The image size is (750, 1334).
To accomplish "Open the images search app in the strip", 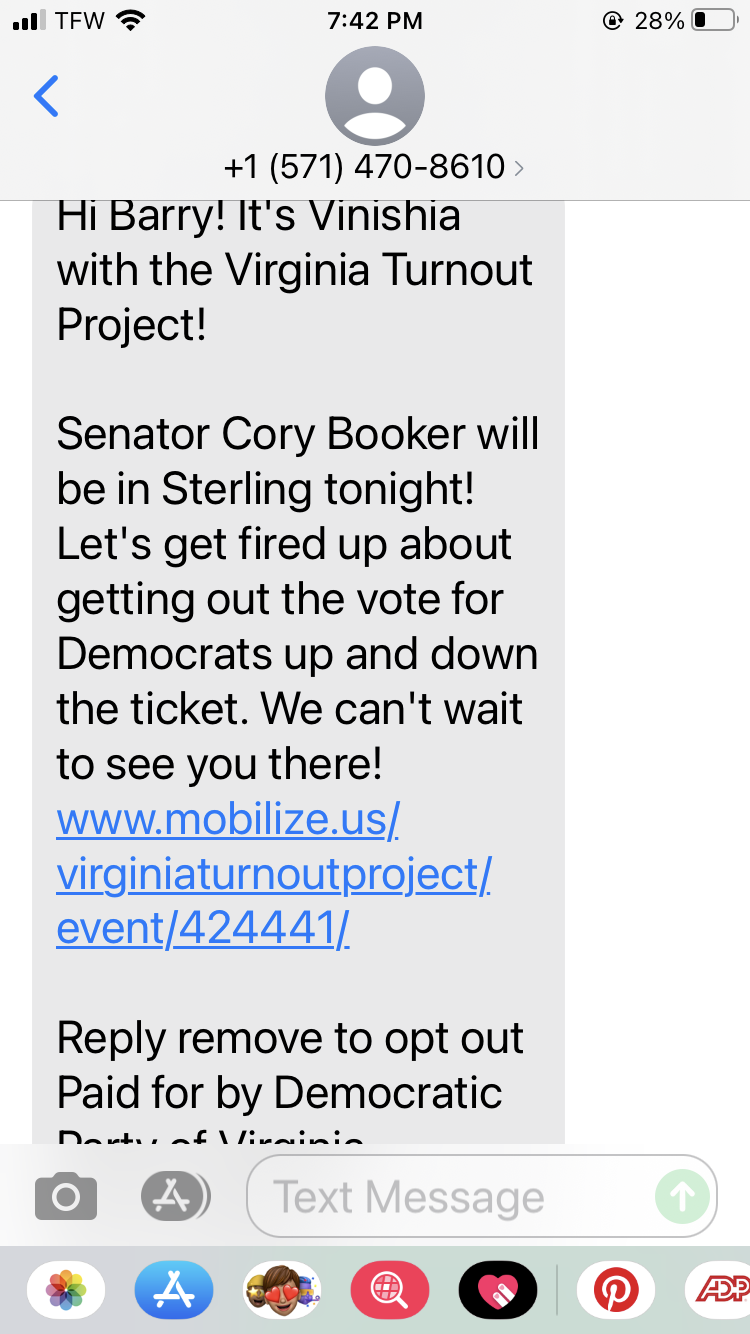I will [x=389, y=1290].
